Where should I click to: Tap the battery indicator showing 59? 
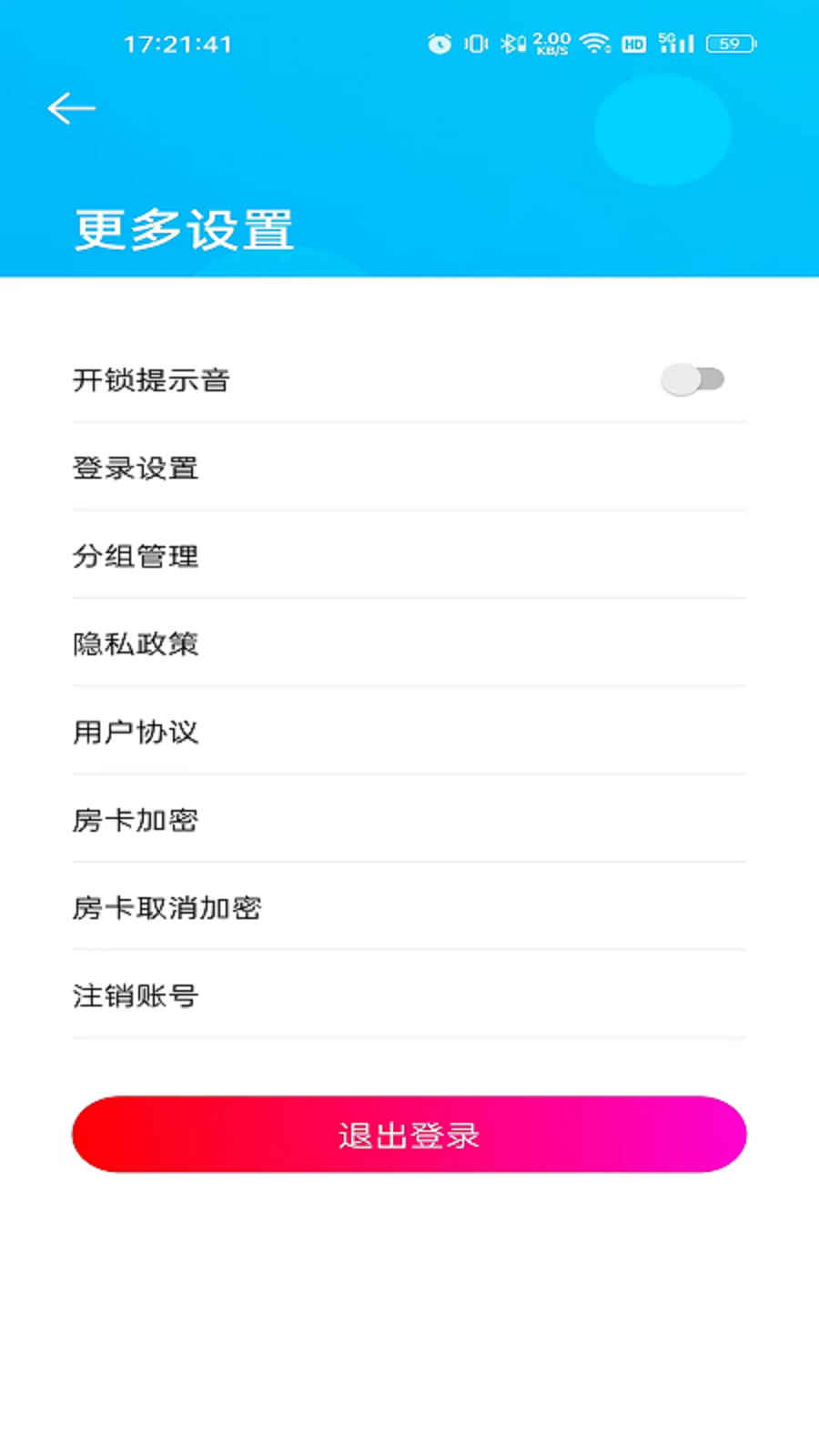click(728, 42)
